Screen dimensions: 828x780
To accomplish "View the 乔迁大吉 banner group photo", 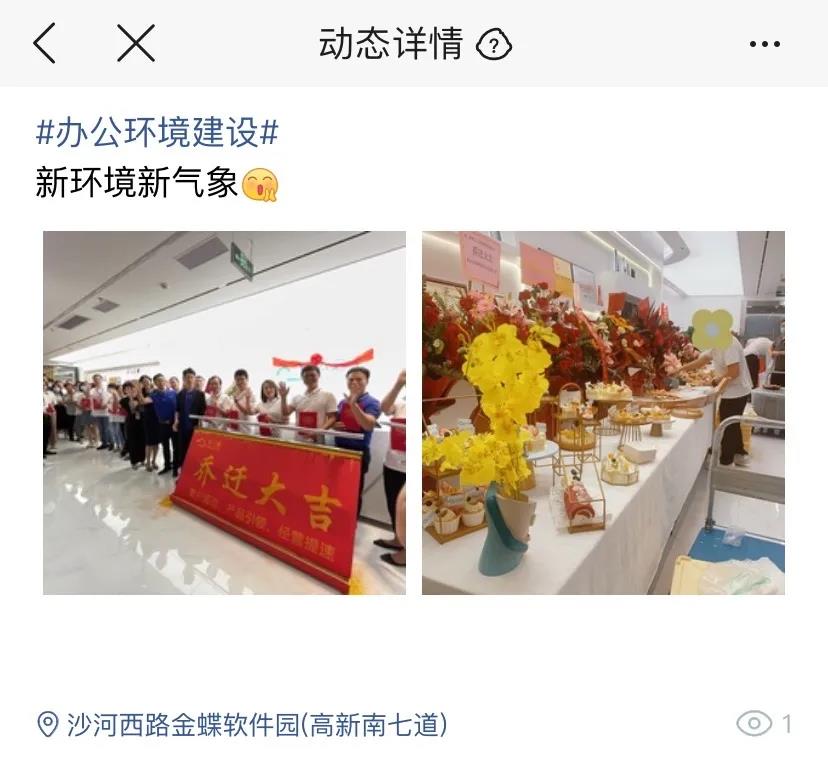I will (224, 413).
